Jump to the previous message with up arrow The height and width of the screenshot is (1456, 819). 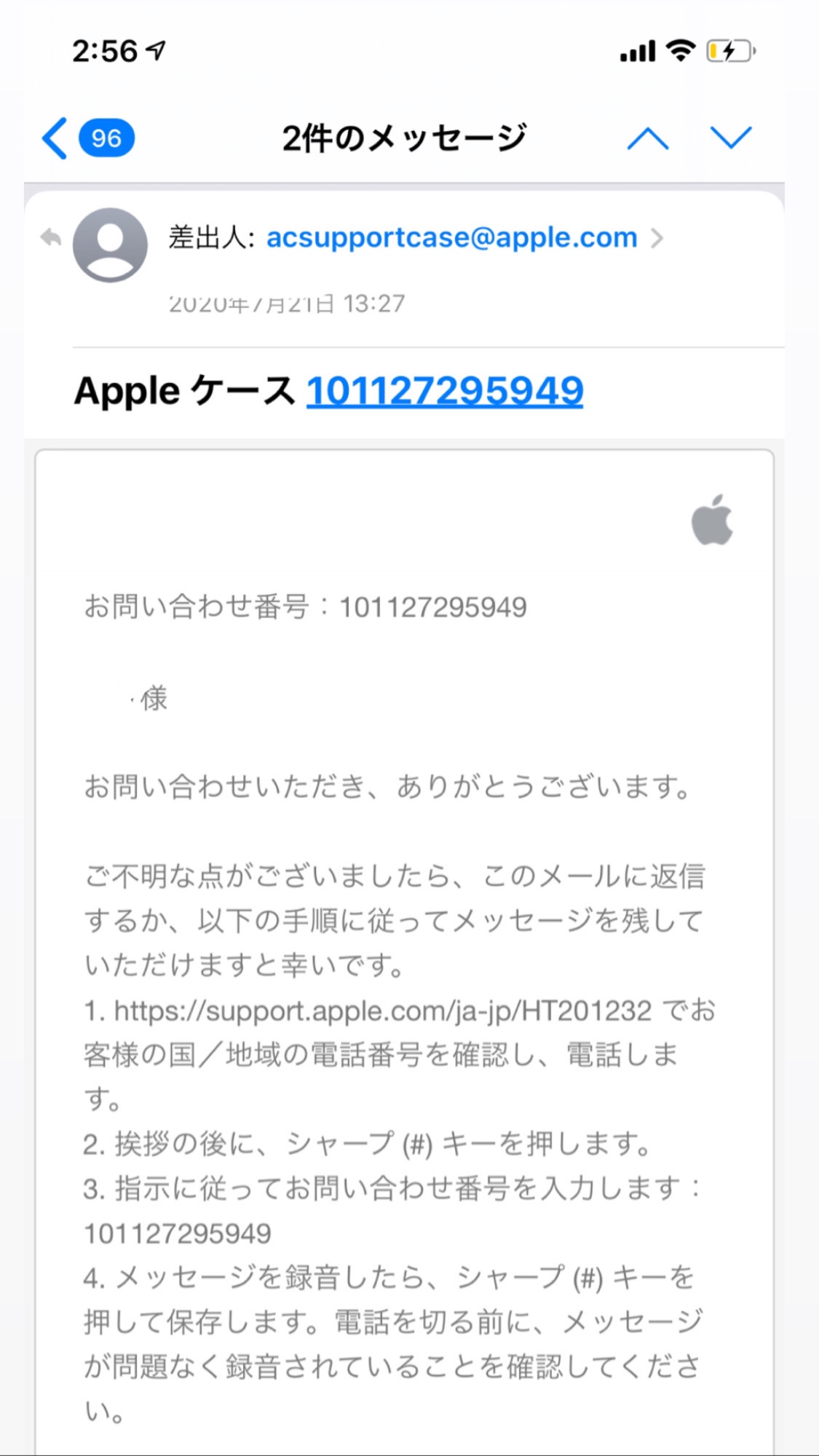coord(647,138)
